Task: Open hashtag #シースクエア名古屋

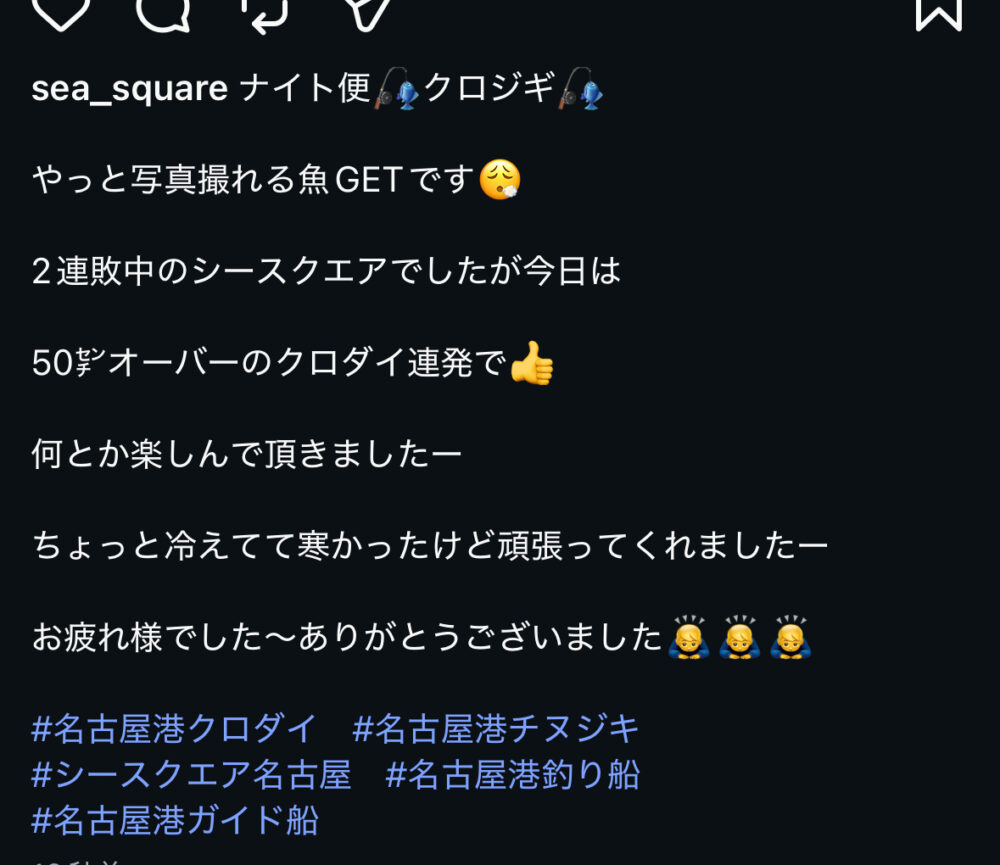Action: coord(192,774)
